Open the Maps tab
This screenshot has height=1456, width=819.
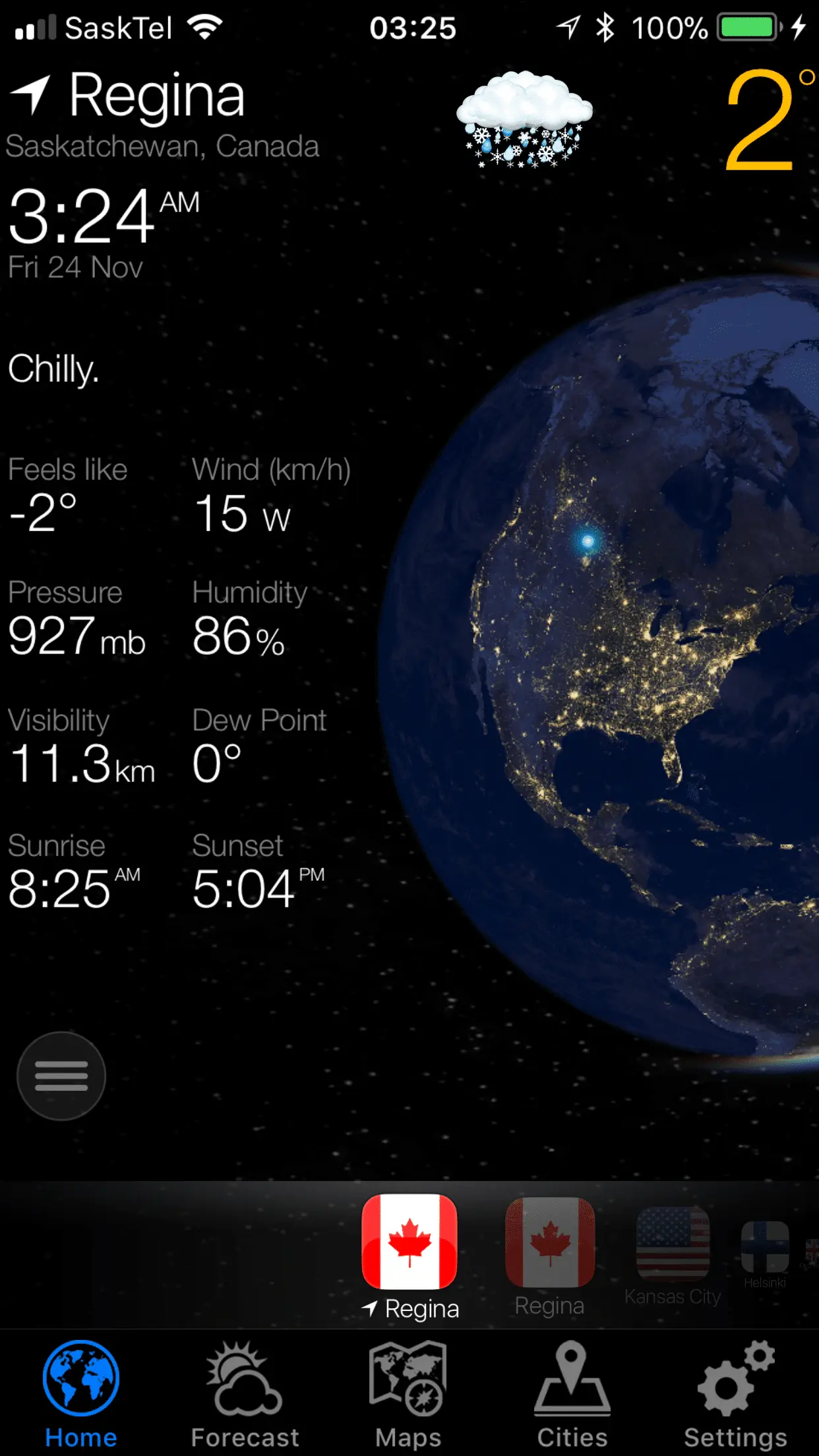pos(408,1394)
